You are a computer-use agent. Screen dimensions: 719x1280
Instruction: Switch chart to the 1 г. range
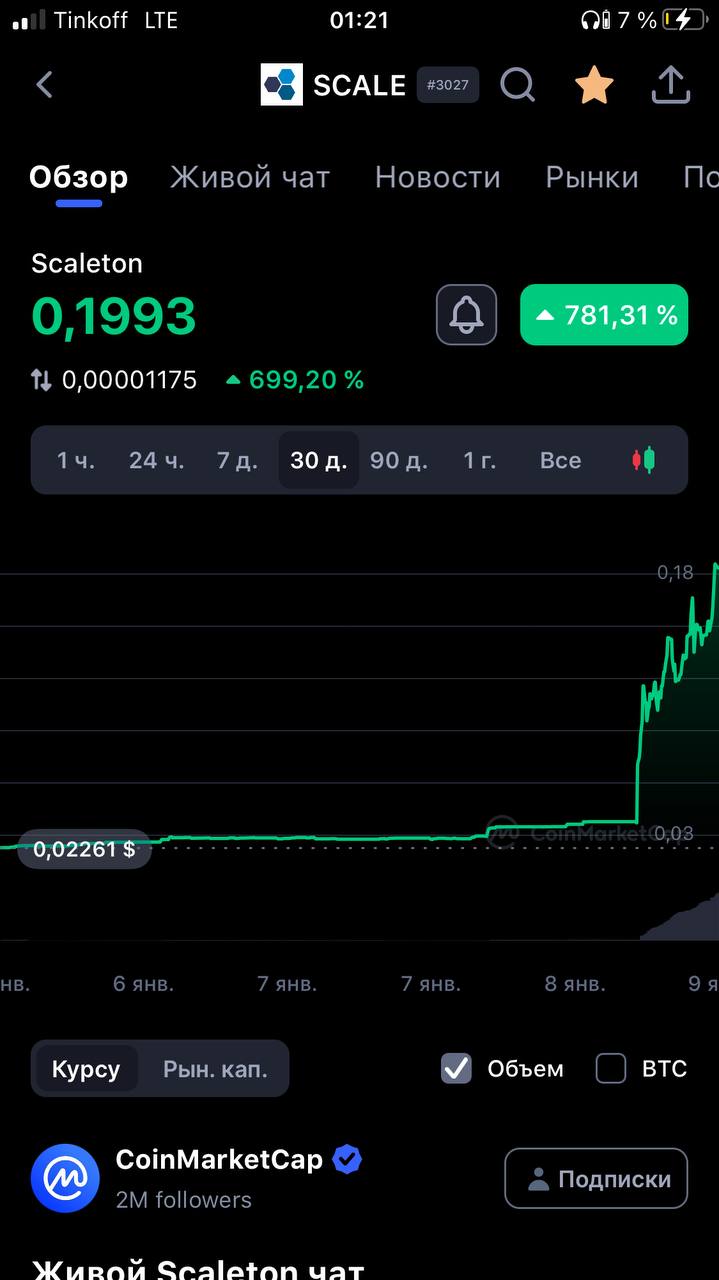pyautogui.click(x=480, y=460)
